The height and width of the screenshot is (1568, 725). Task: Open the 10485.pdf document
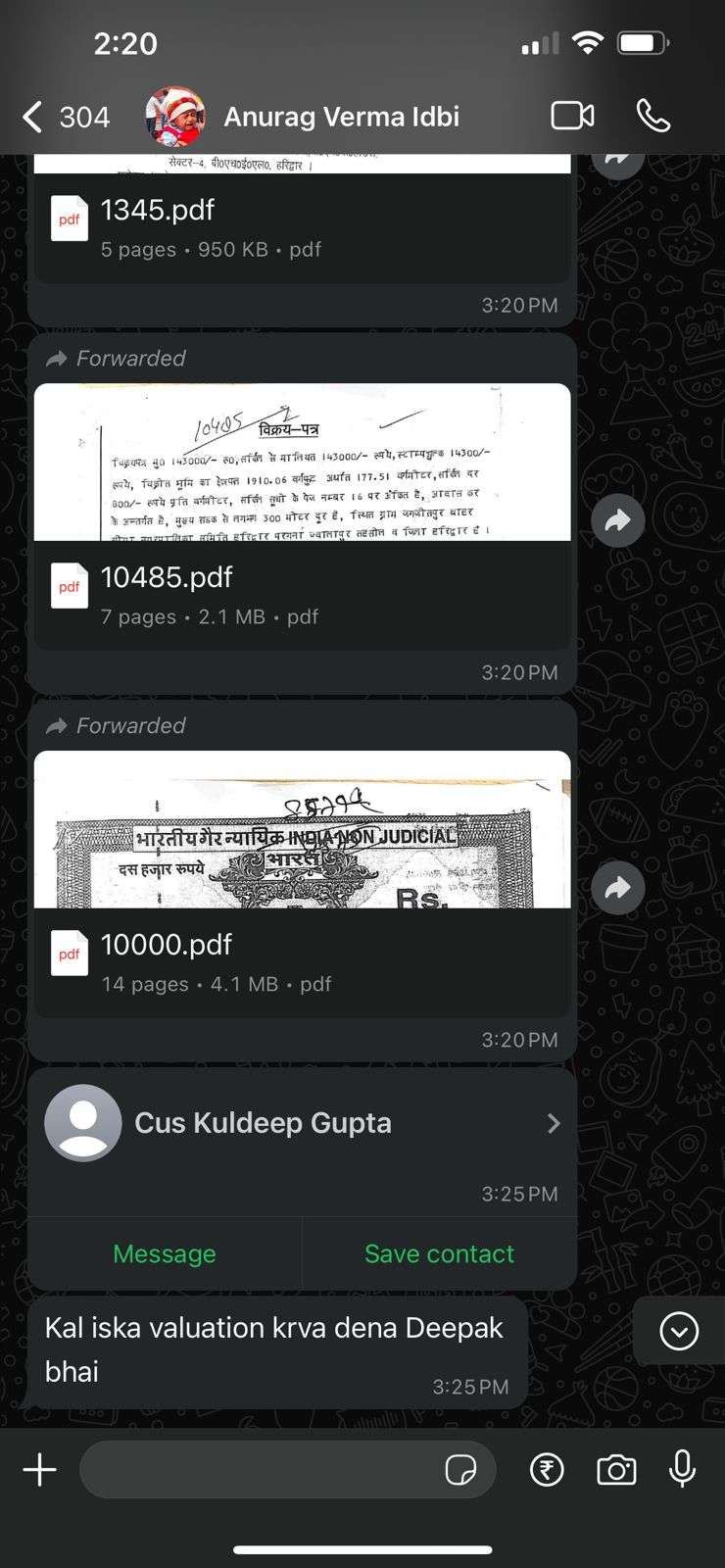coord(302,516)
